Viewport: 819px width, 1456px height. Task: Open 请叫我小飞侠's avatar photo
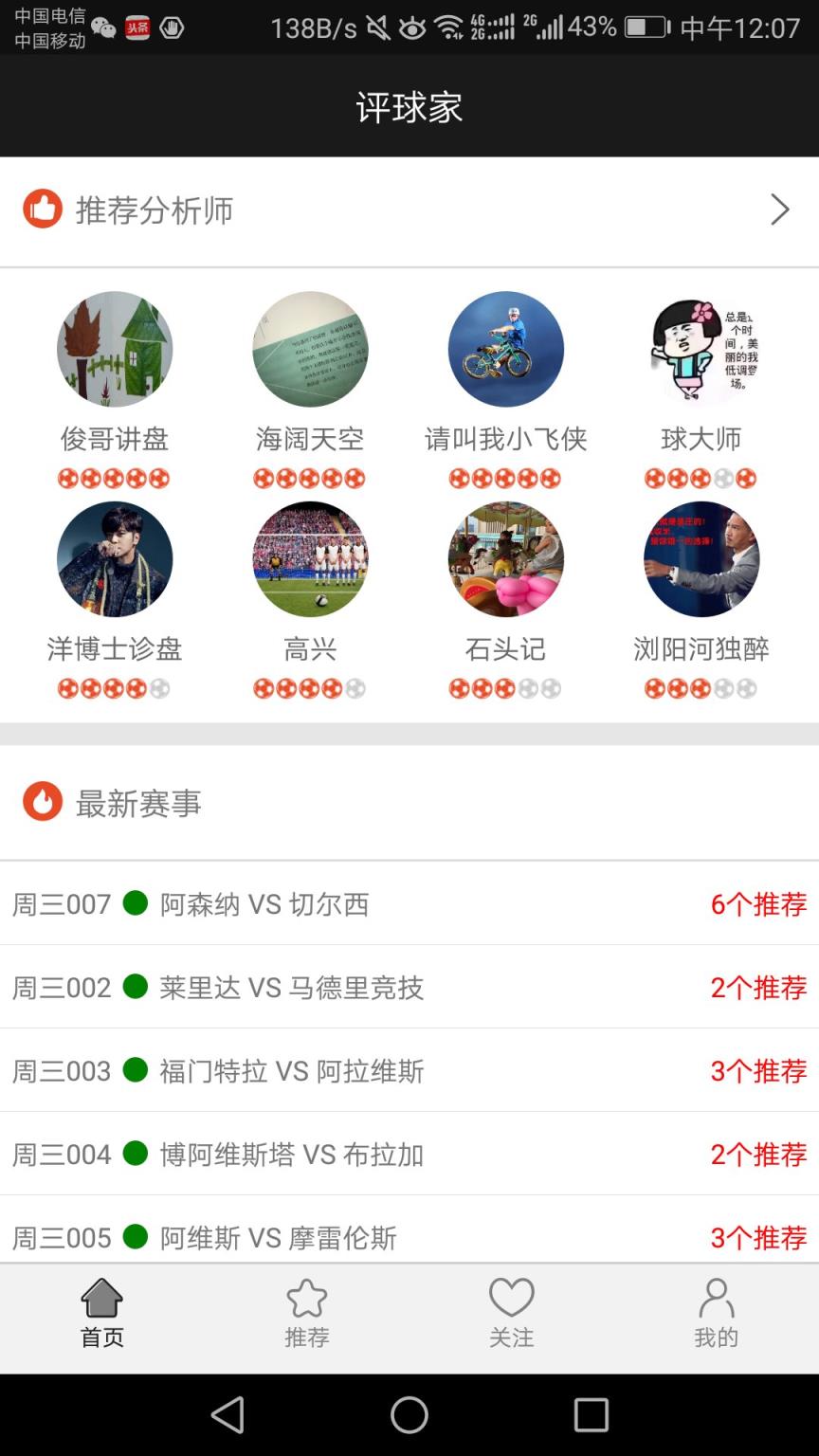point(505,349)
